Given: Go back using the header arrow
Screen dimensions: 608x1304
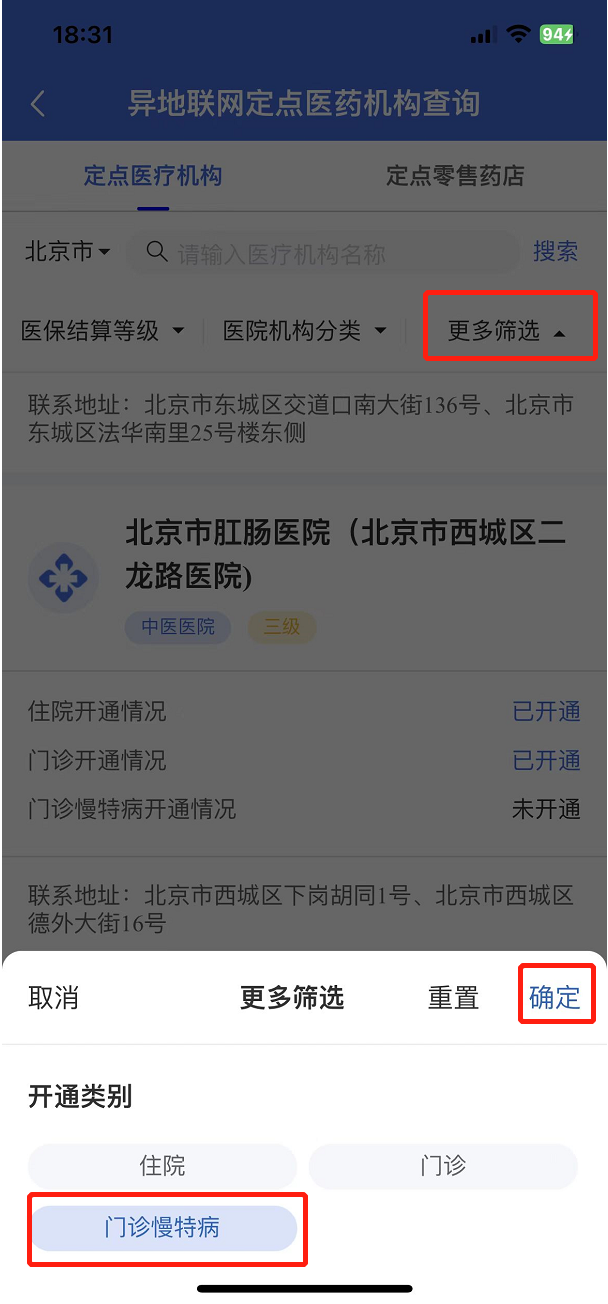Looking at the screenshot, I should [38, 103].
